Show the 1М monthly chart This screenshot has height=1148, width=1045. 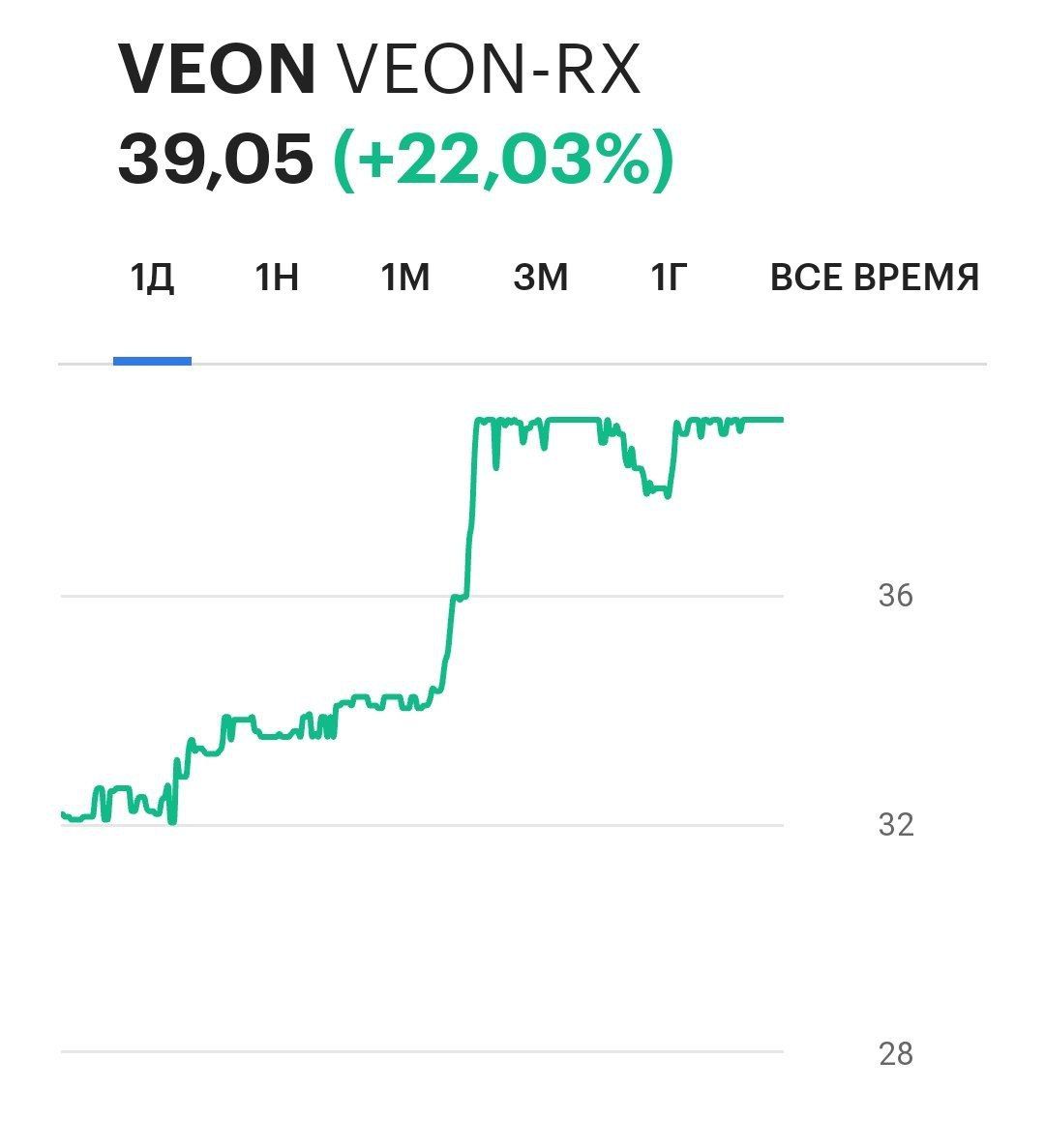(404, 279)
